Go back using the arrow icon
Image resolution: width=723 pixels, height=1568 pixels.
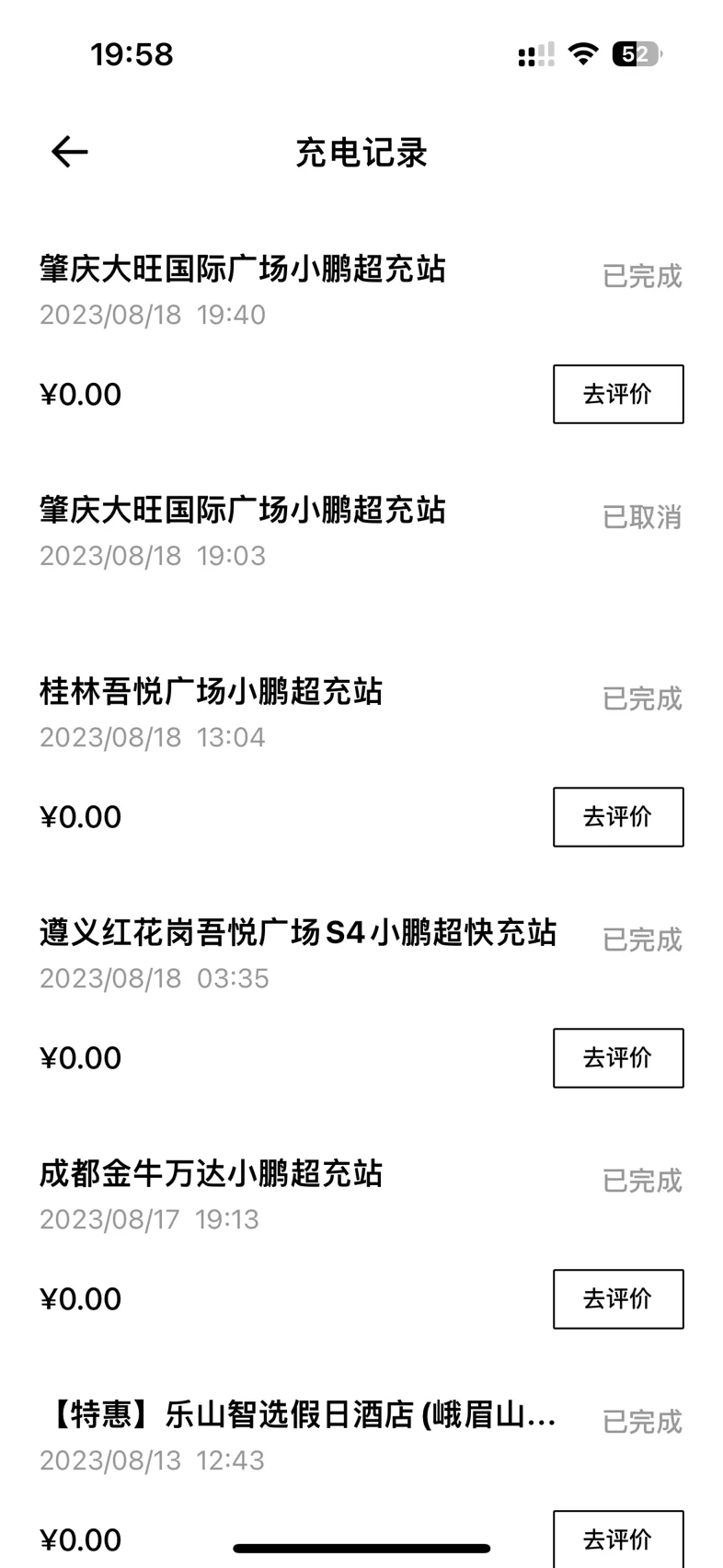(x=70, y=152)
